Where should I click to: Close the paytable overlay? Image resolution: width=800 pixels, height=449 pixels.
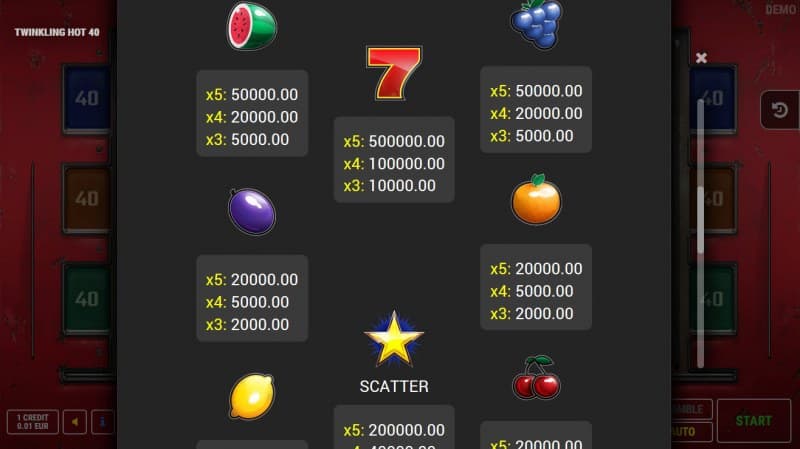pyautogui.click(x=701, y=59)
